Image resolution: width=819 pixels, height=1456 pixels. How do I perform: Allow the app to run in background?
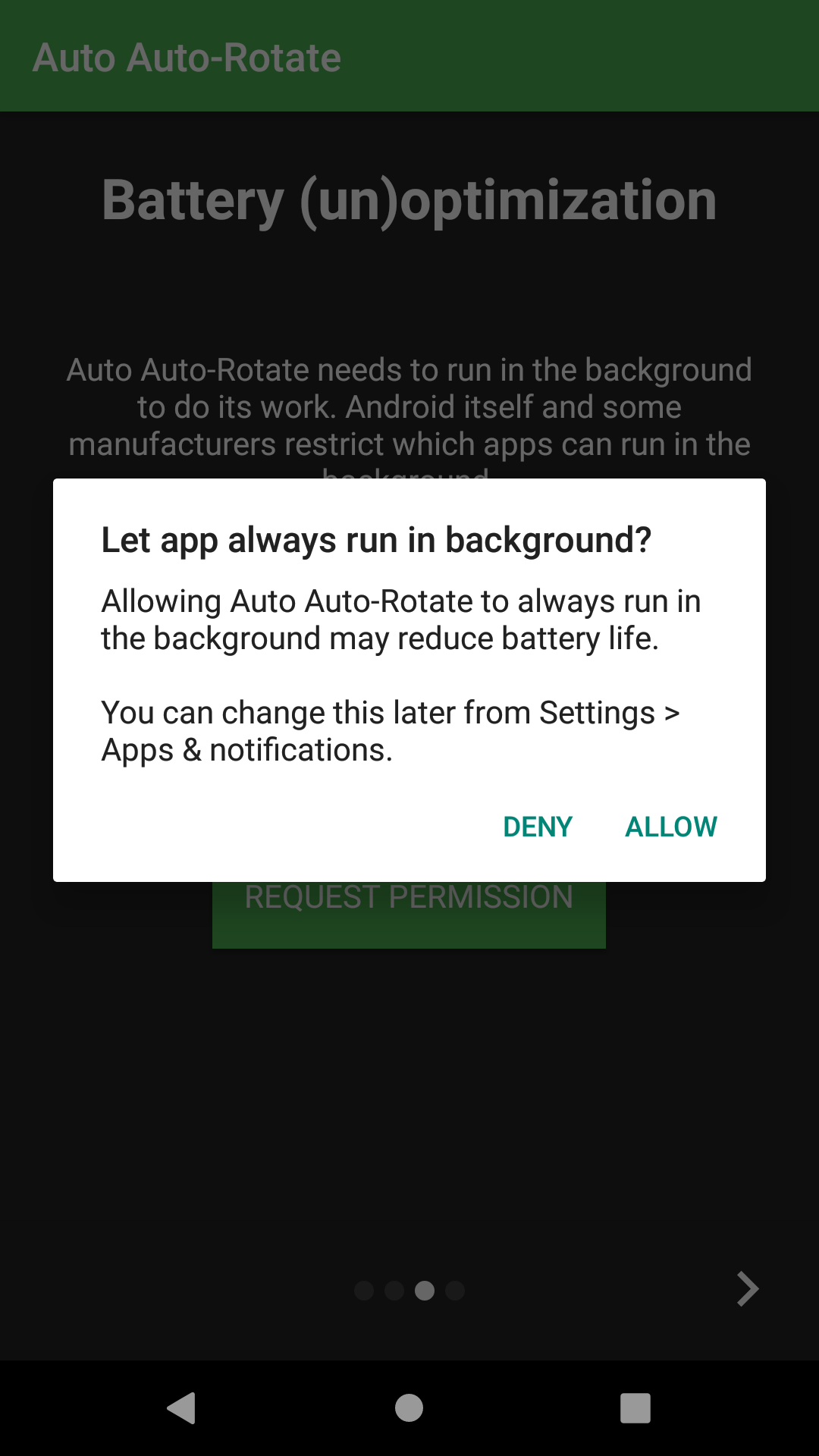[x=670, y=827]
